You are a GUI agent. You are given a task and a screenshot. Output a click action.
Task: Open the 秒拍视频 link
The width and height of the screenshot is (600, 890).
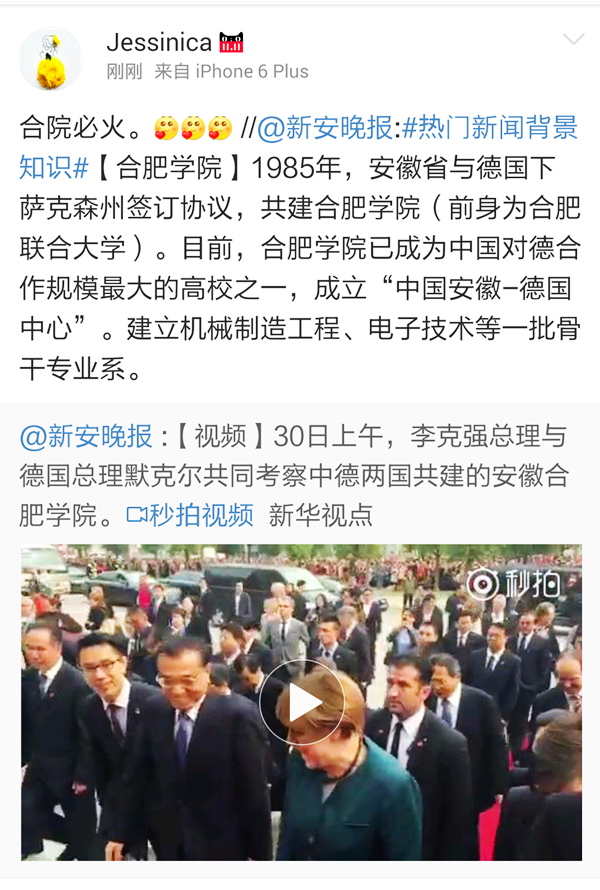pyautogui.click(x=190, y=515)
